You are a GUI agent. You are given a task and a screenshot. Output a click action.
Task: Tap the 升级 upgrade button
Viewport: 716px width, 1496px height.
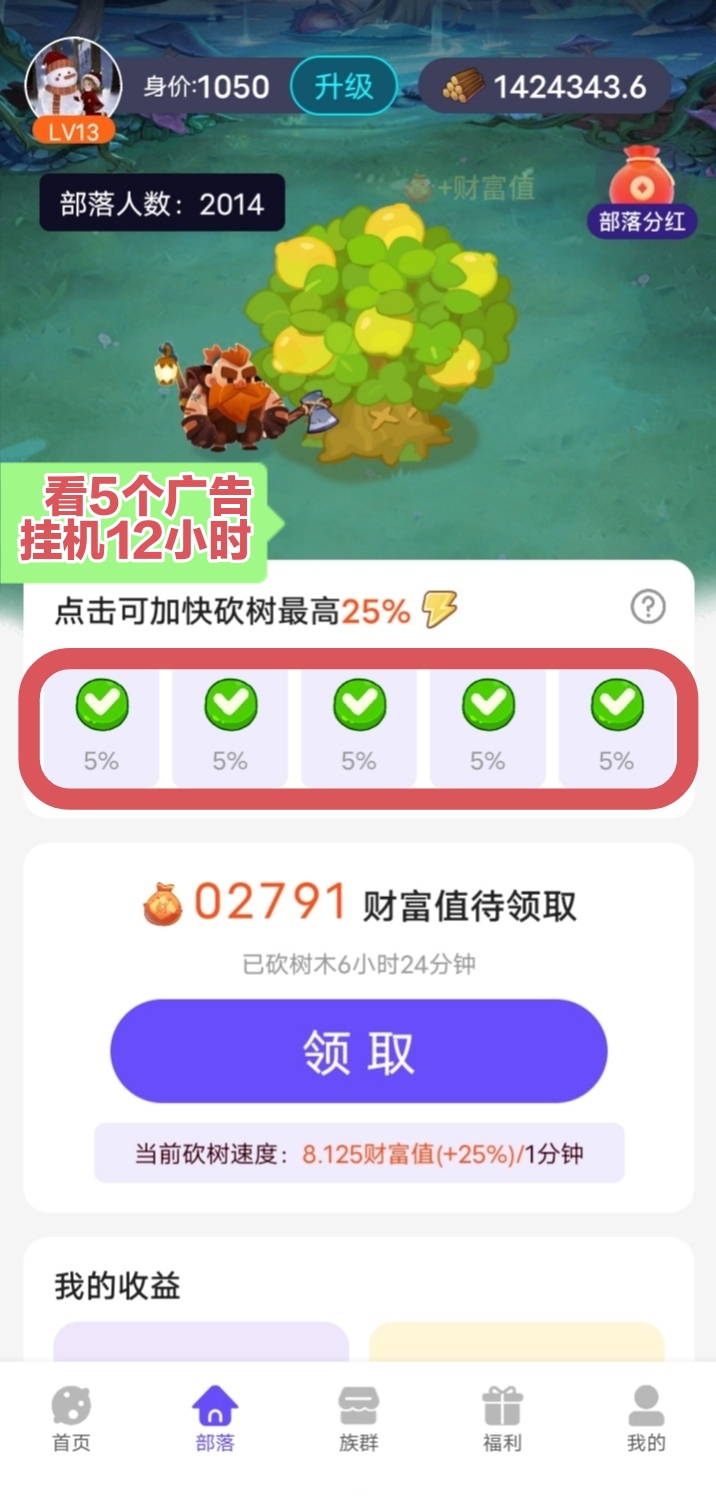pos(343,87)
